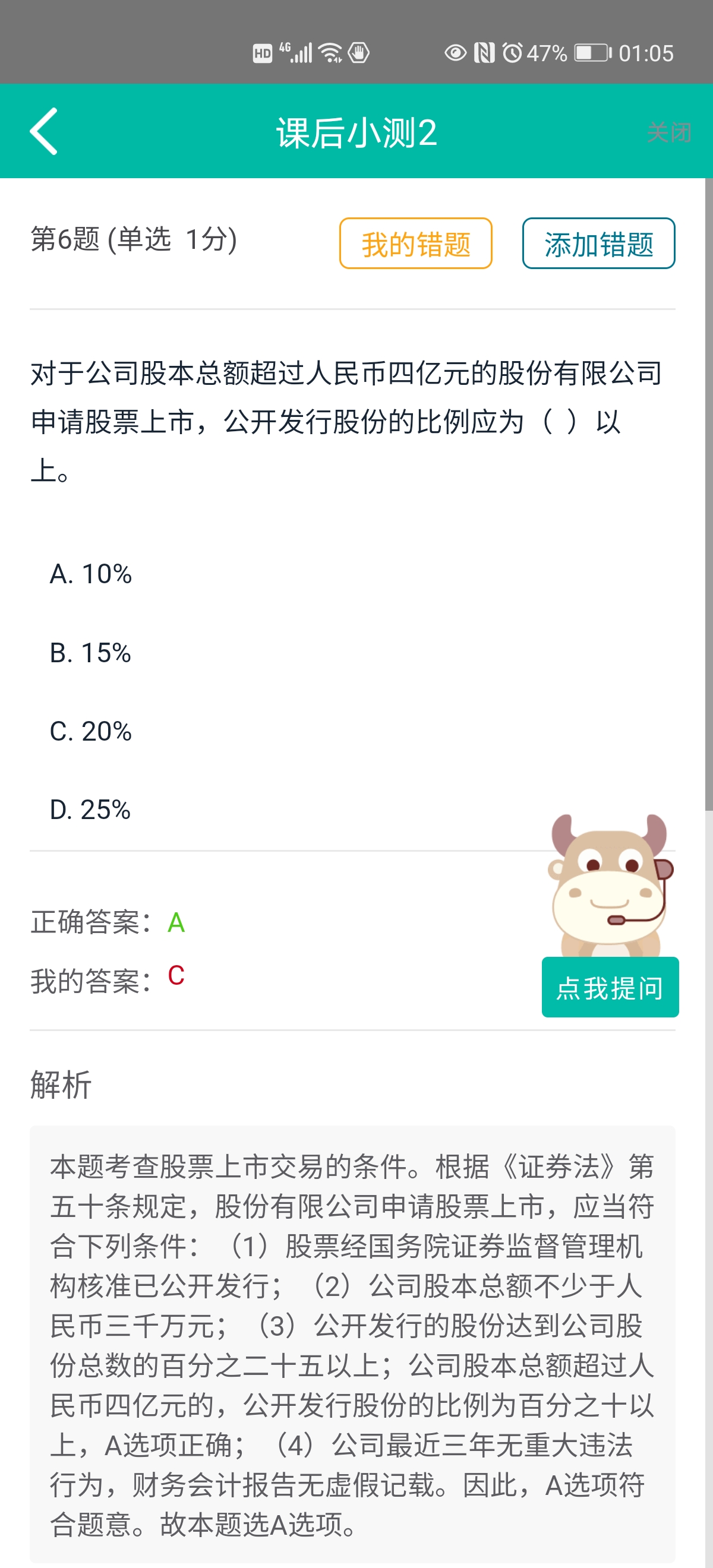This screenshot has height=1568, width=713.
Task: Select option D. 25%
Action: [x=90, y=810]
